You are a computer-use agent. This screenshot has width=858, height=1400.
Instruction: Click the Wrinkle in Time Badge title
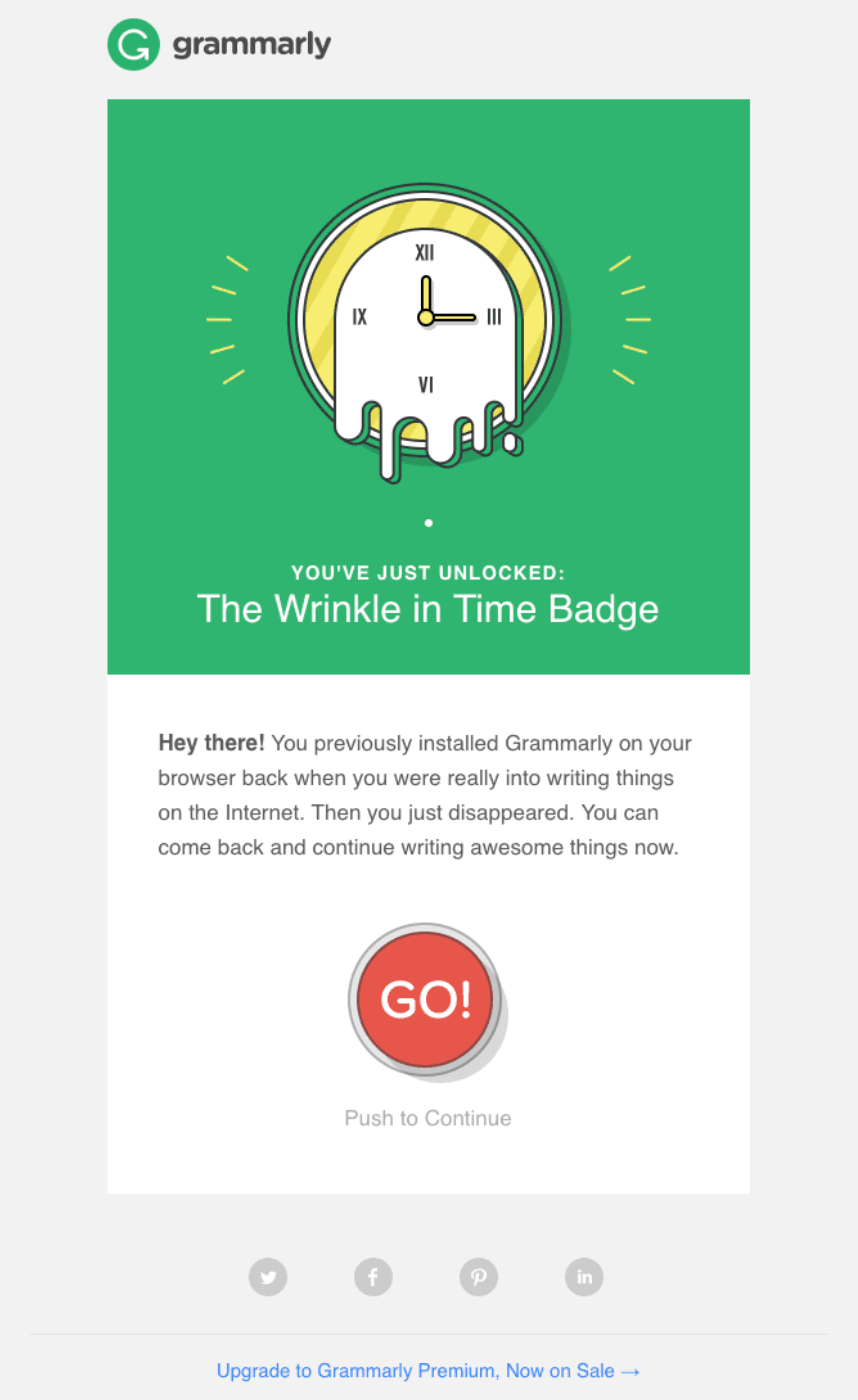click(x=428, y=608)
